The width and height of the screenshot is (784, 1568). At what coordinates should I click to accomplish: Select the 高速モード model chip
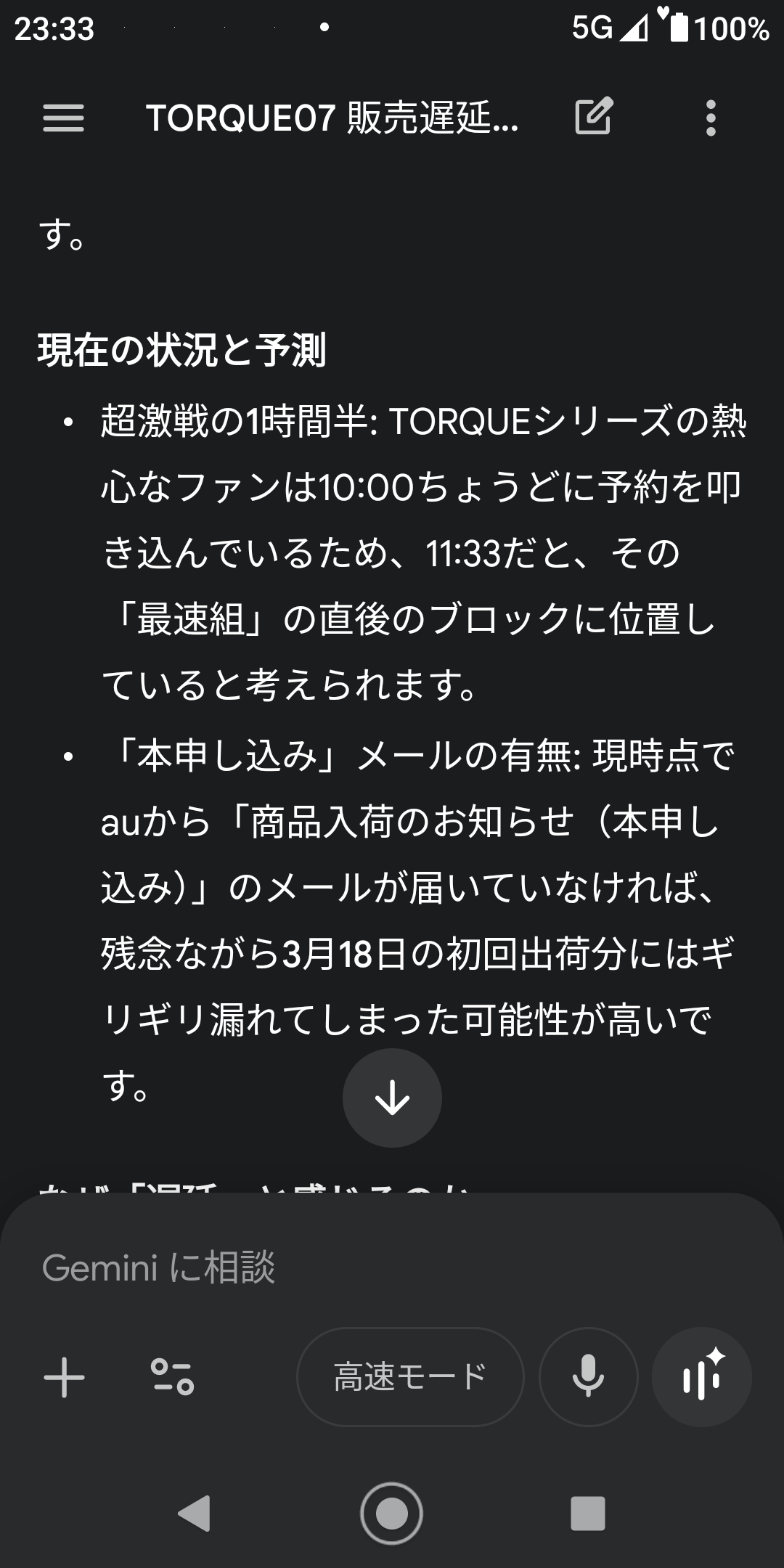(x=410, y=1377)
